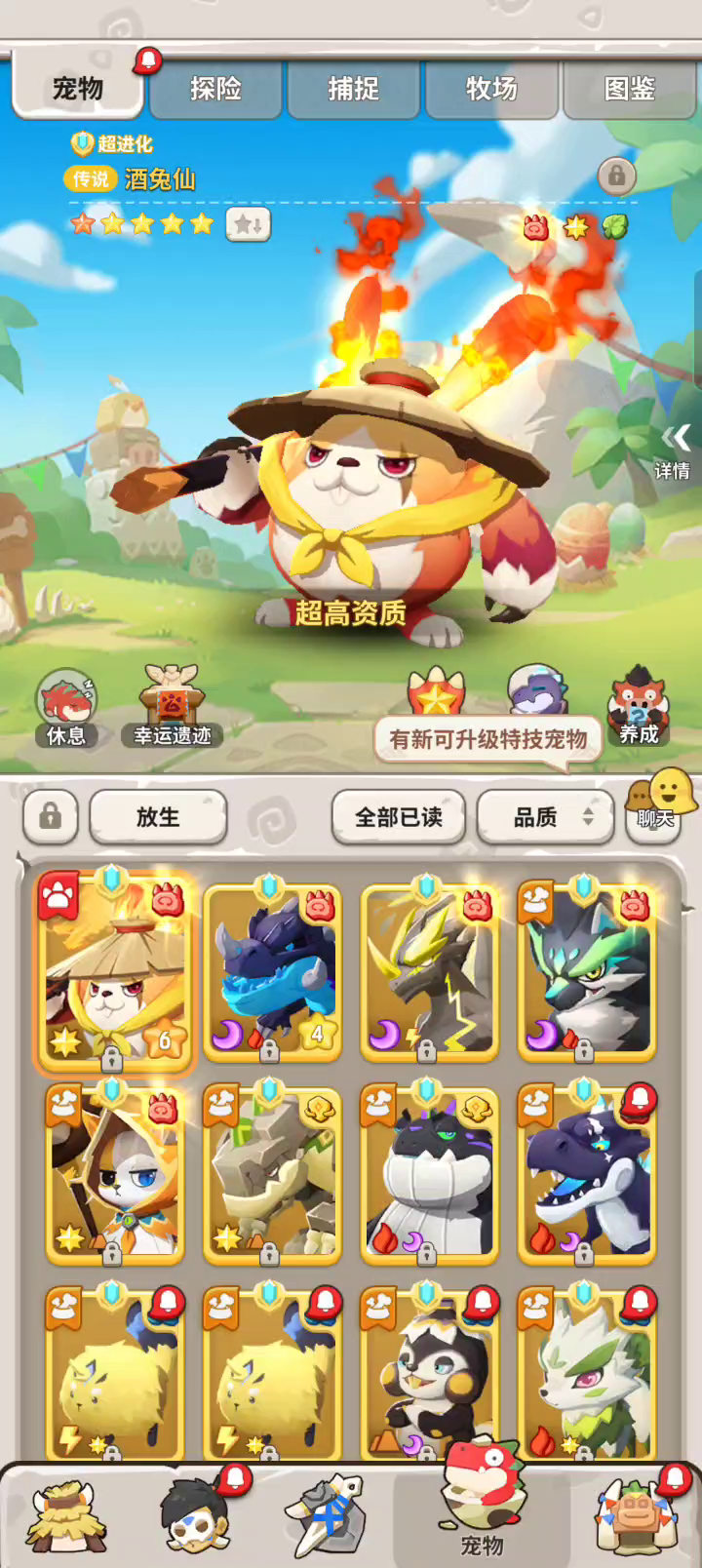The height and width of the screenshot is (1568, 702).
Task: Select the hooded cat pet card
Action: pyautogui.click(x=114, y=1174)
